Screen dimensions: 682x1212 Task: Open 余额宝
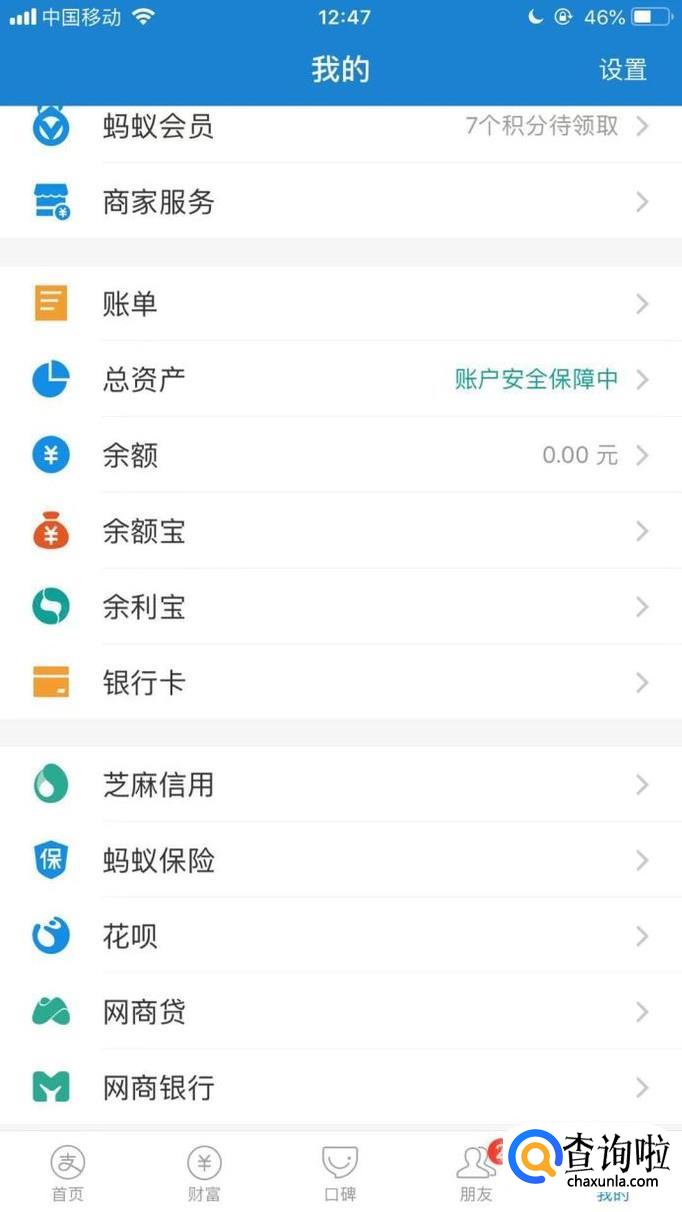point(340,531)
